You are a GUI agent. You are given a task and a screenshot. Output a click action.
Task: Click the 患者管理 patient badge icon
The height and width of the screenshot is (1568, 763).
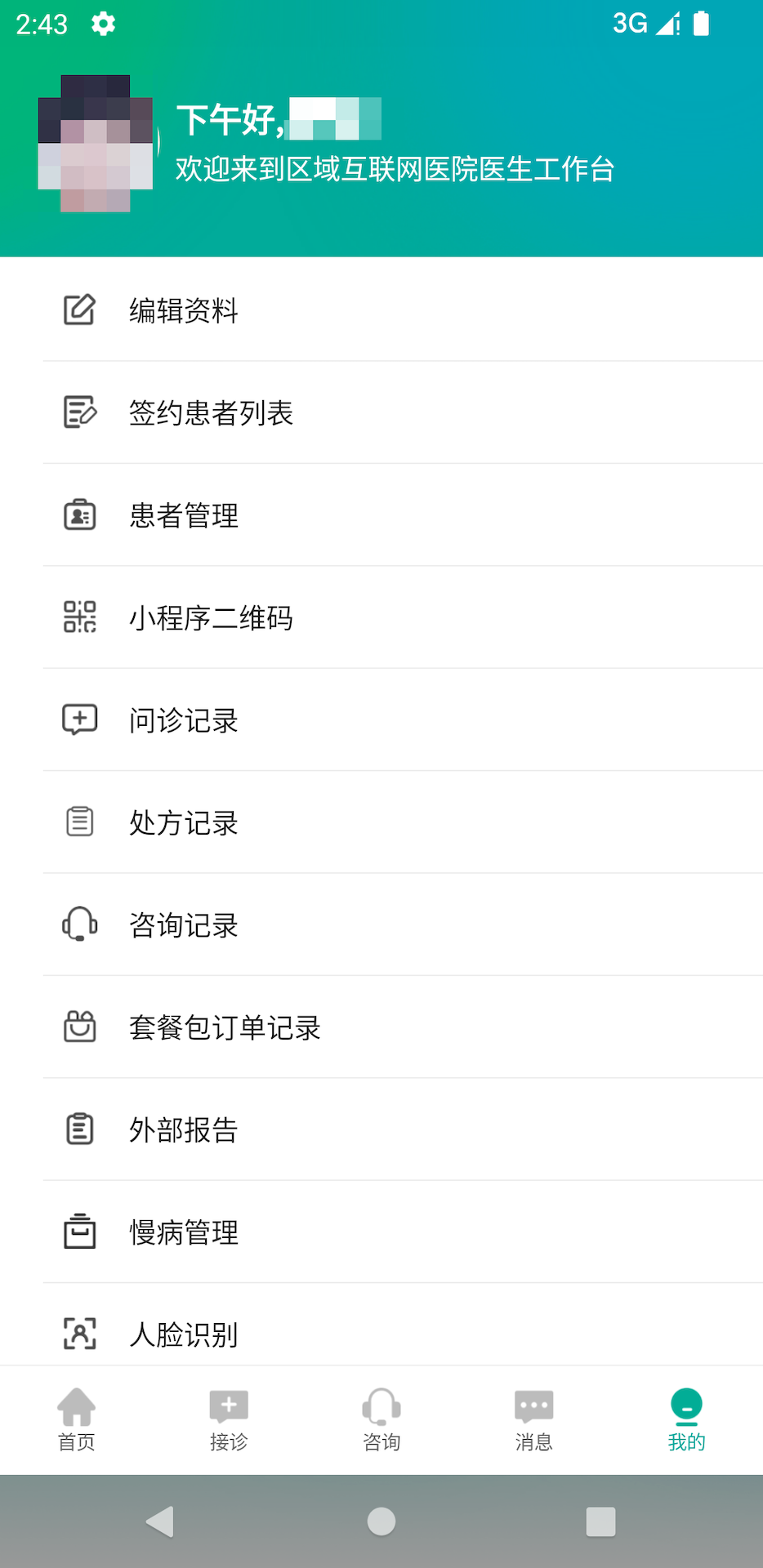pos(78,514)
